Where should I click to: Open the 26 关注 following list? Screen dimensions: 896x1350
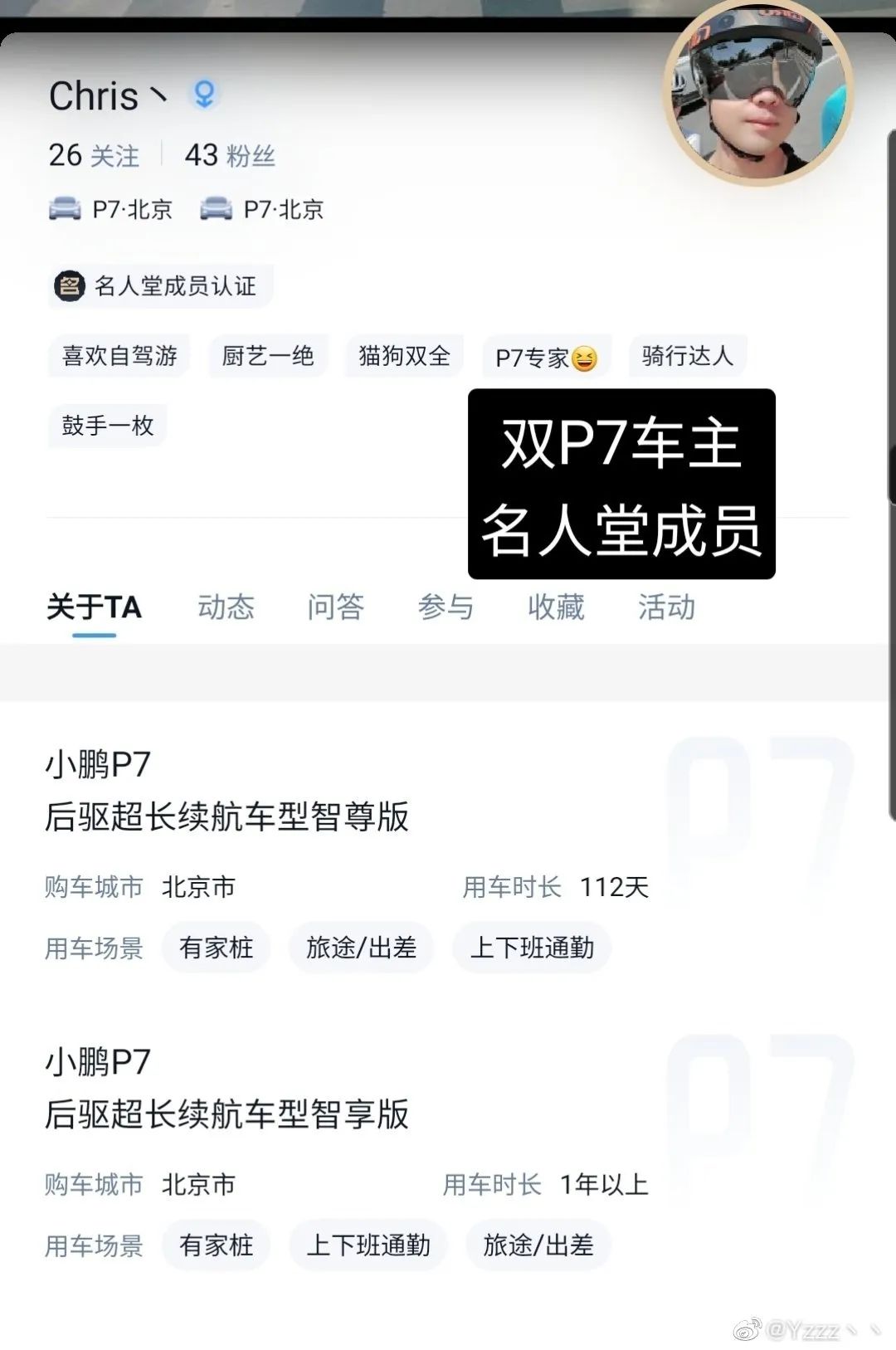point(94,155)
